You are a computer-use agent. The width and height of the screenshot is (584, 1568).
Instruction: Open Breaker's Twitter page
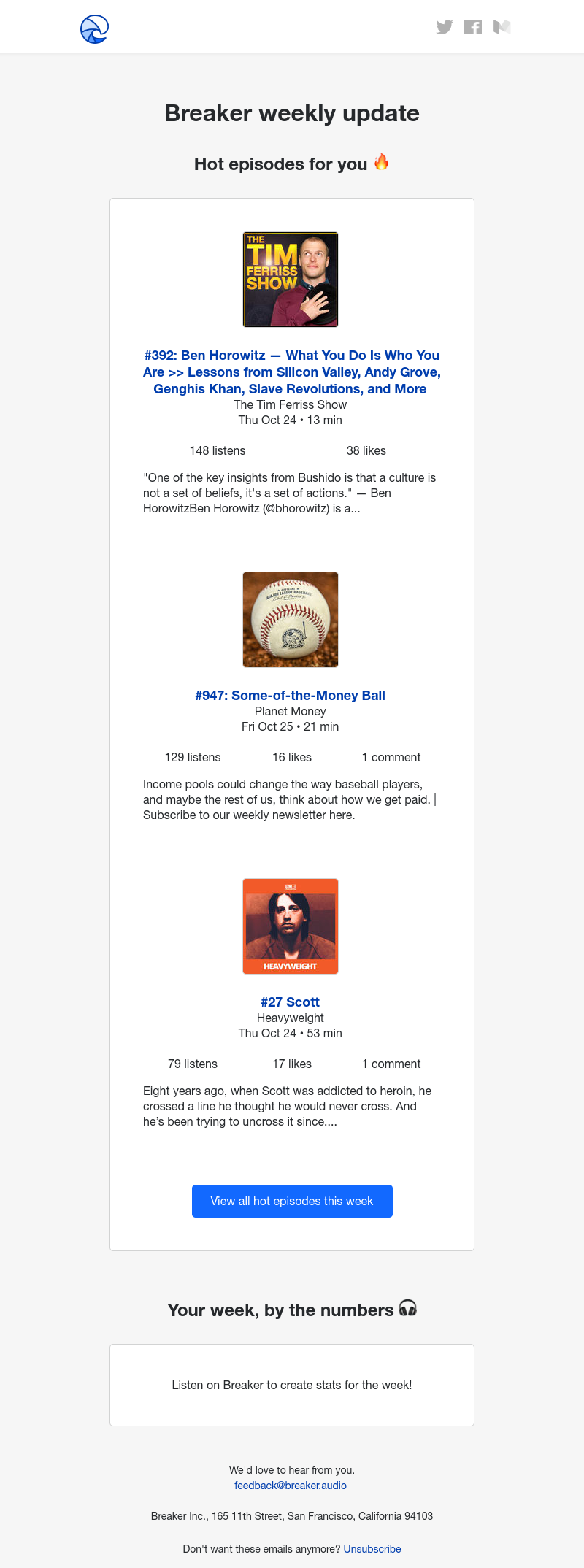(x=444, y=27)
